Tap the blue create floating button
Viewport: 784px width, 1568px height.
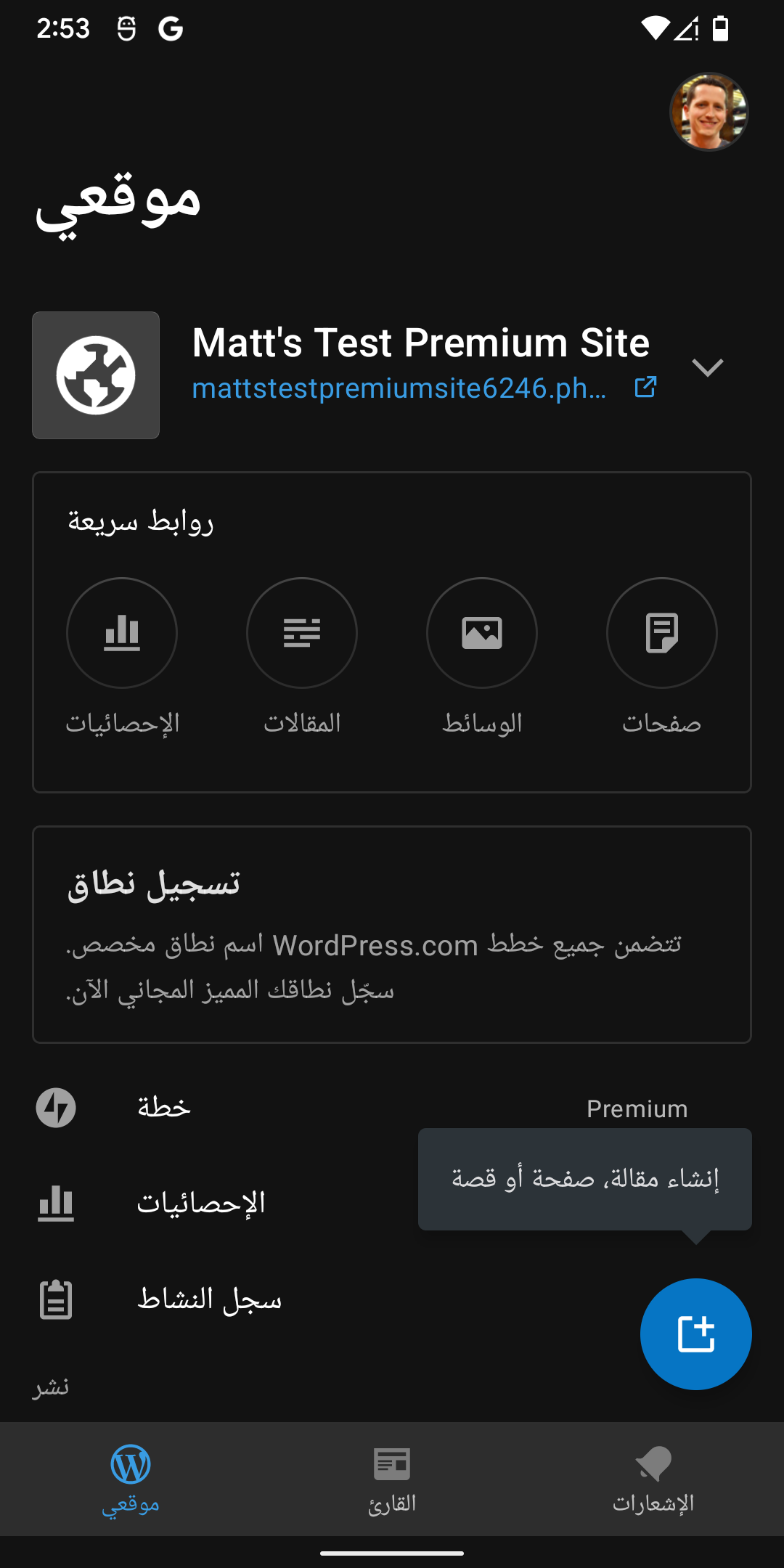coord(695,1334)
